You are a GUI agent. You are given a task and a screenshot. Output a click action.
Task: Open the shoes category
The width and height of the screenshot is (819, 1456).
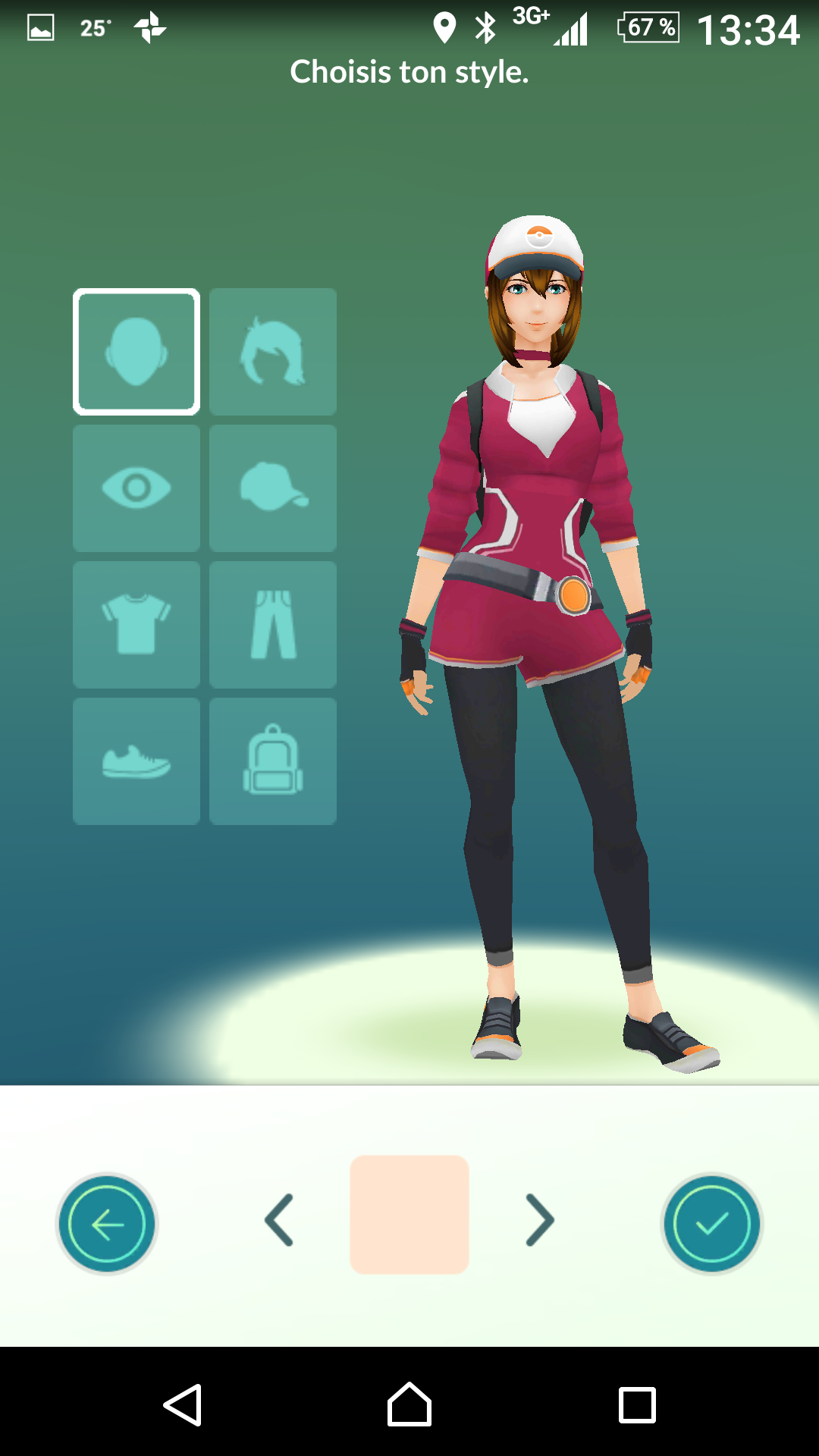point(136,761)
